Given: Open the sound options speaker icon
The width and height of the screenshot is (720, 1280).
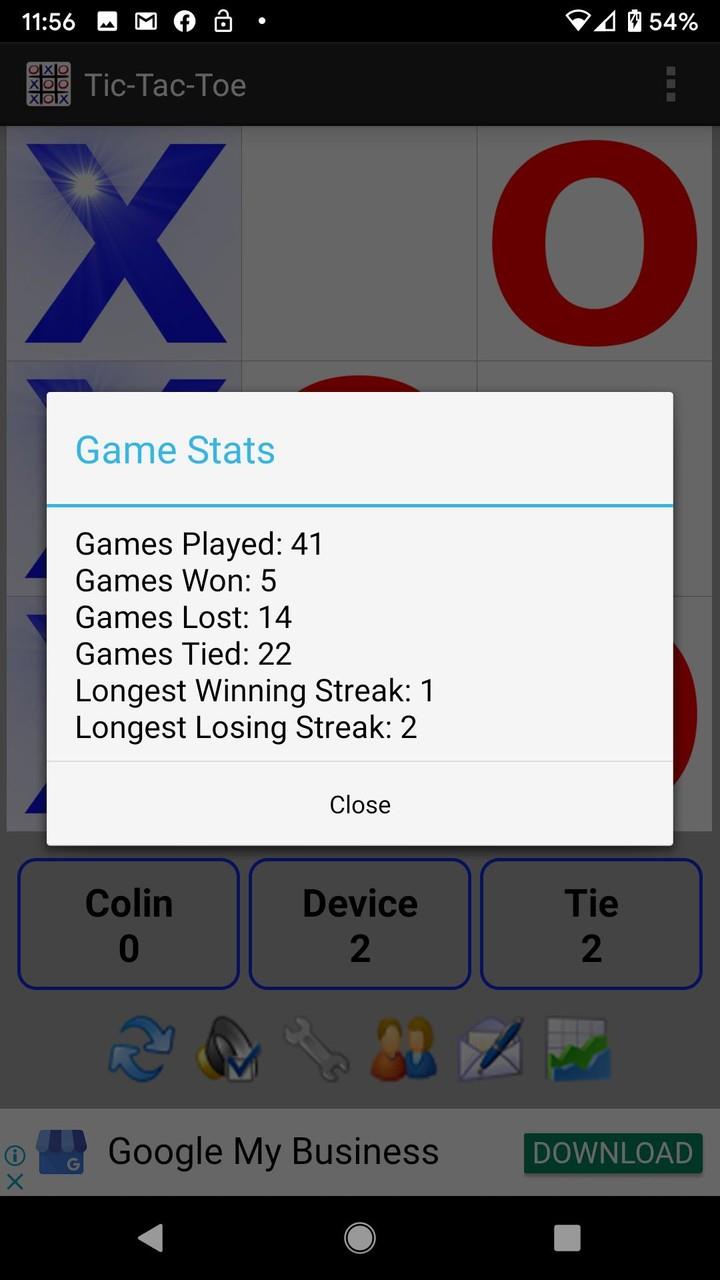Looking at the screenshot, I should (228, 1049).
